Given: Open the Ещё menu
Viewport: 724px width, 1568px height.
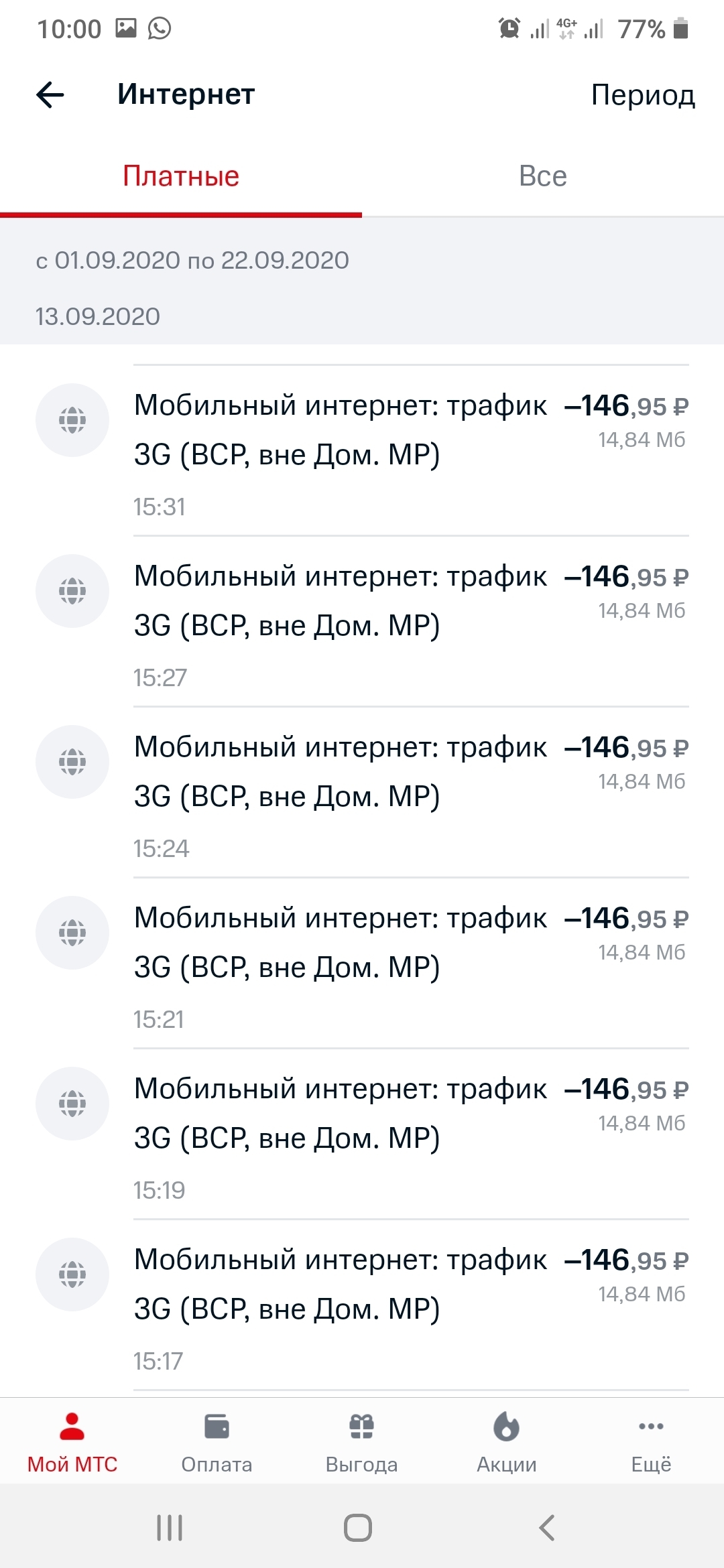Looking at the screenshot, I should click(651, 1441).
